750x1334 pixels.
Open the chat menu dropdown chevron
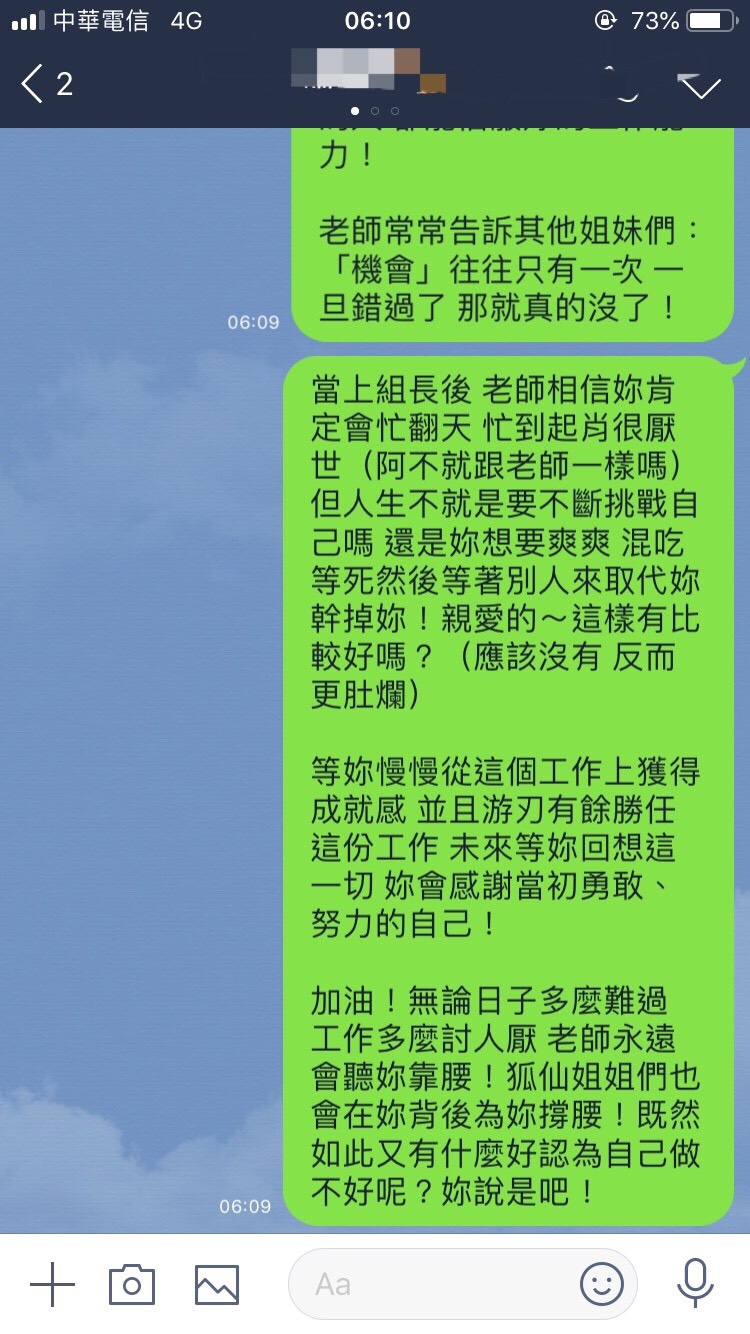(x=700, y=86)
